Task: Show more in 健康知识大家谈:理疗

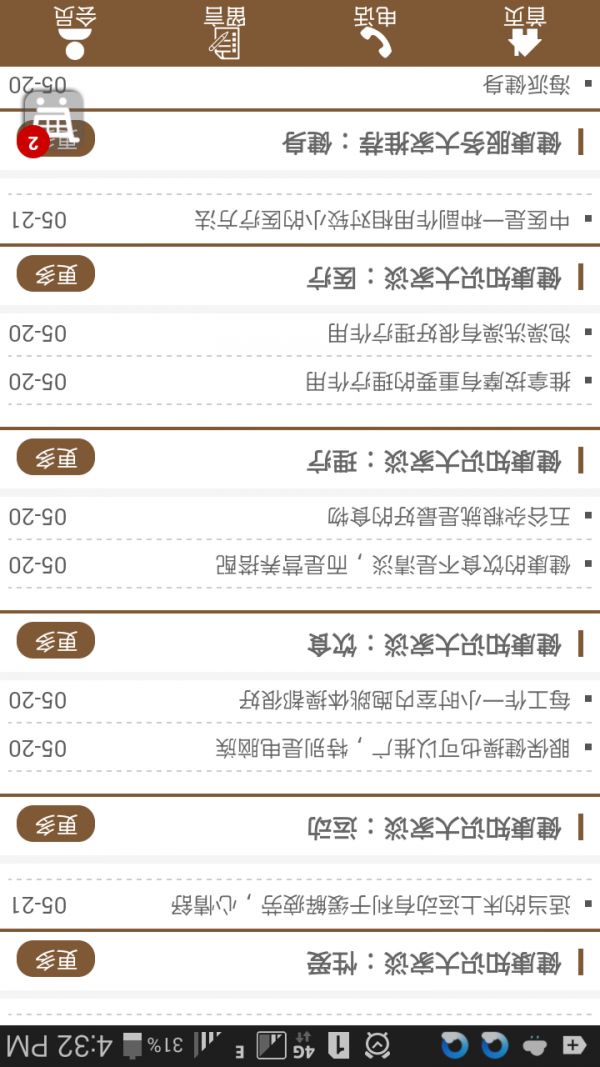Action: tap(56, 457)
